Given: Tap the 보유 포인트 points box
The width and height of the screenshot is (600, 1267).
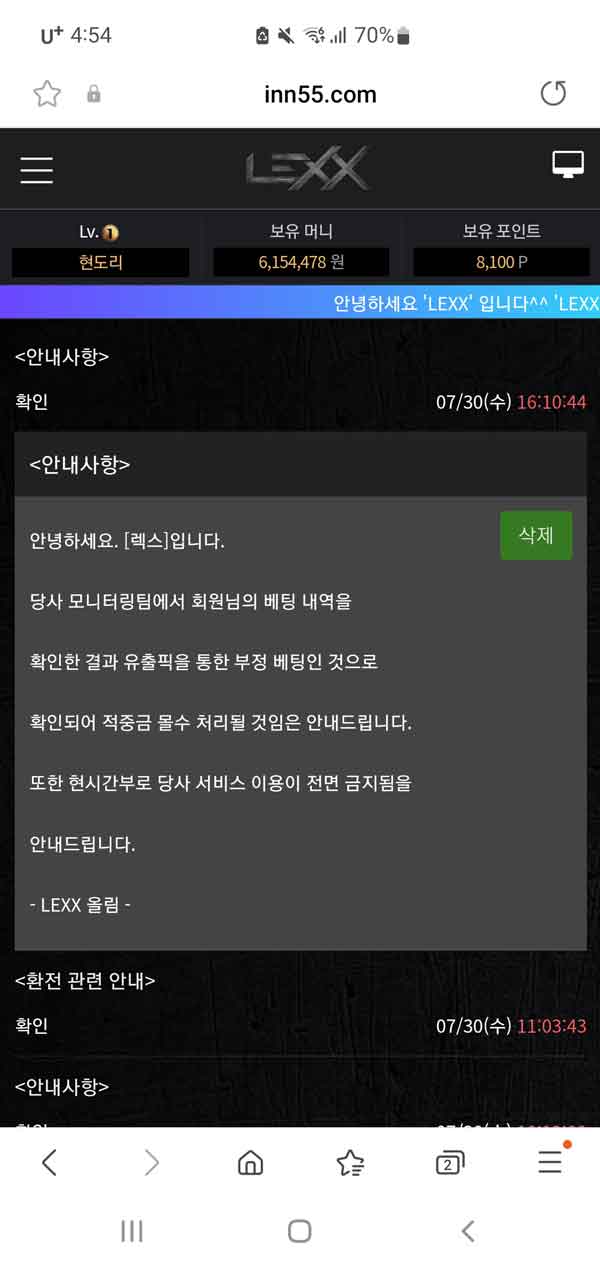Looking at the screenshot, I should [x=501, y=262].
